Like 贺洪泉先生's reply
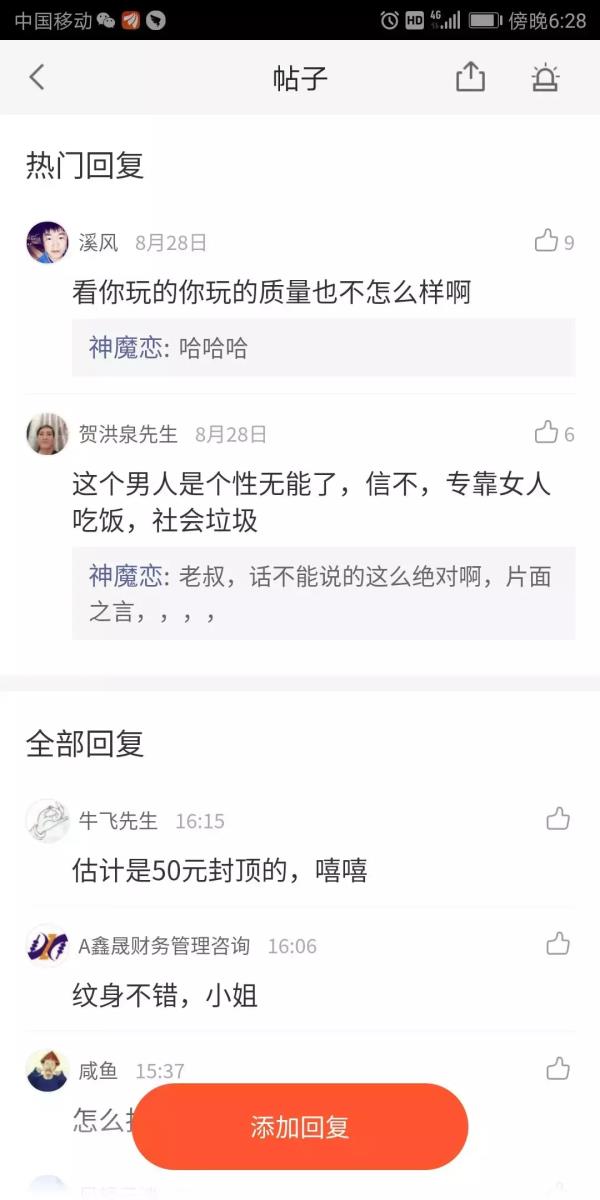 547,433
